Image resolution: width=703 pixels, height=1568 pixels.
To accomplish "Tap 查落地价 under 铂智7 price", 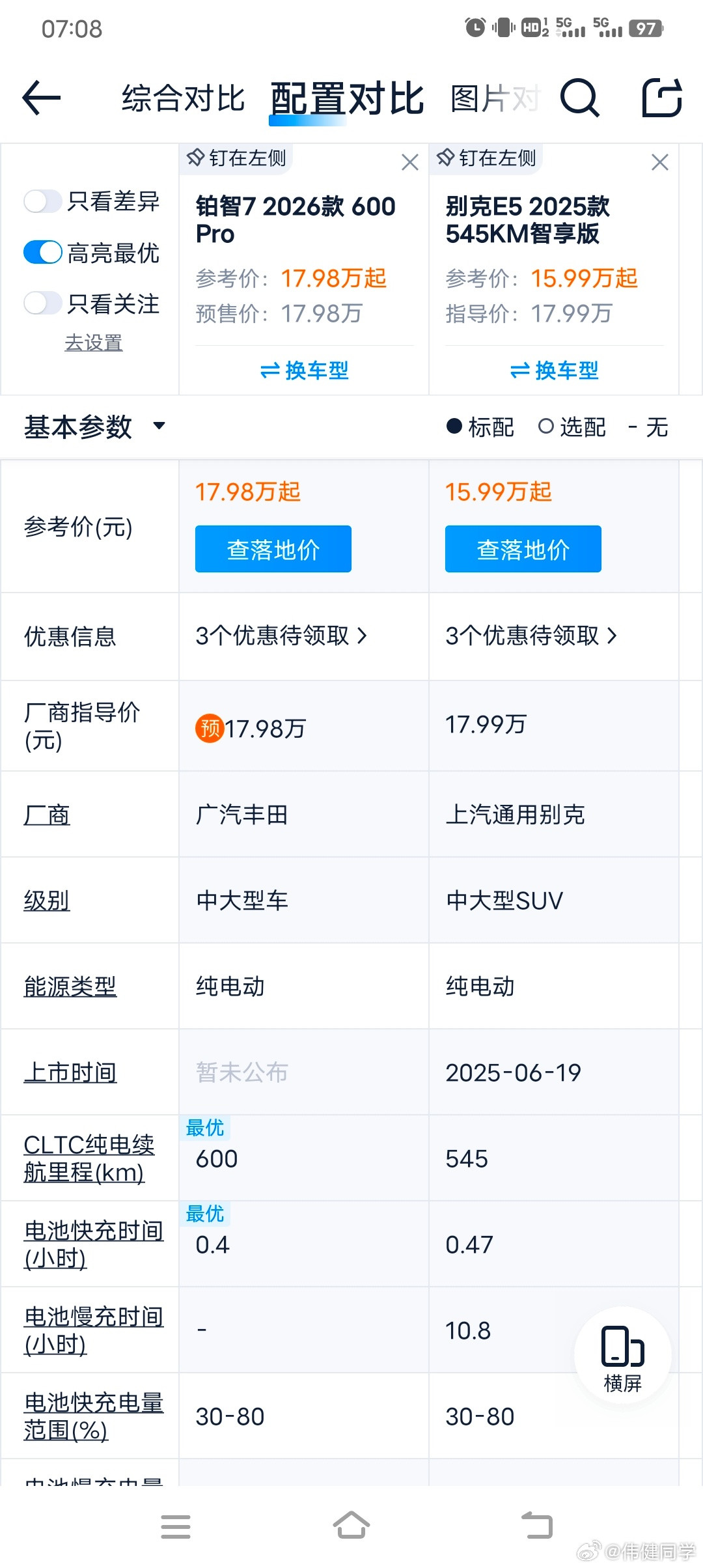I will tap(272, 549).
